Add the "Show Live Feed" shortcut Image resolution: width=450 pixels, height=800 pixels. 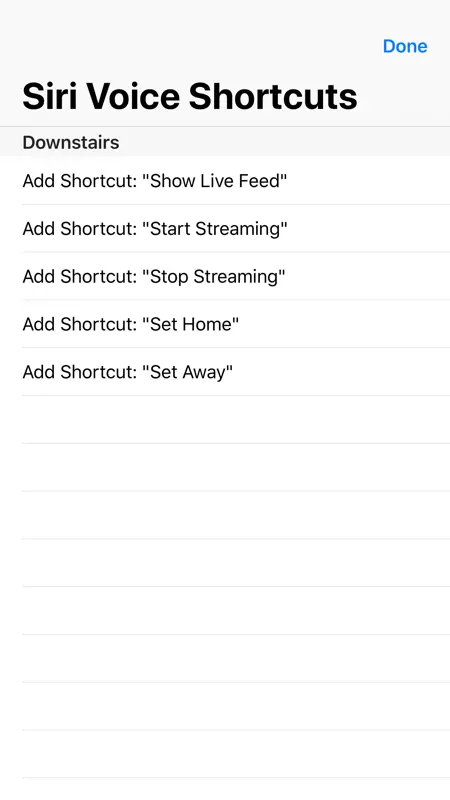[x=225, y=181]
